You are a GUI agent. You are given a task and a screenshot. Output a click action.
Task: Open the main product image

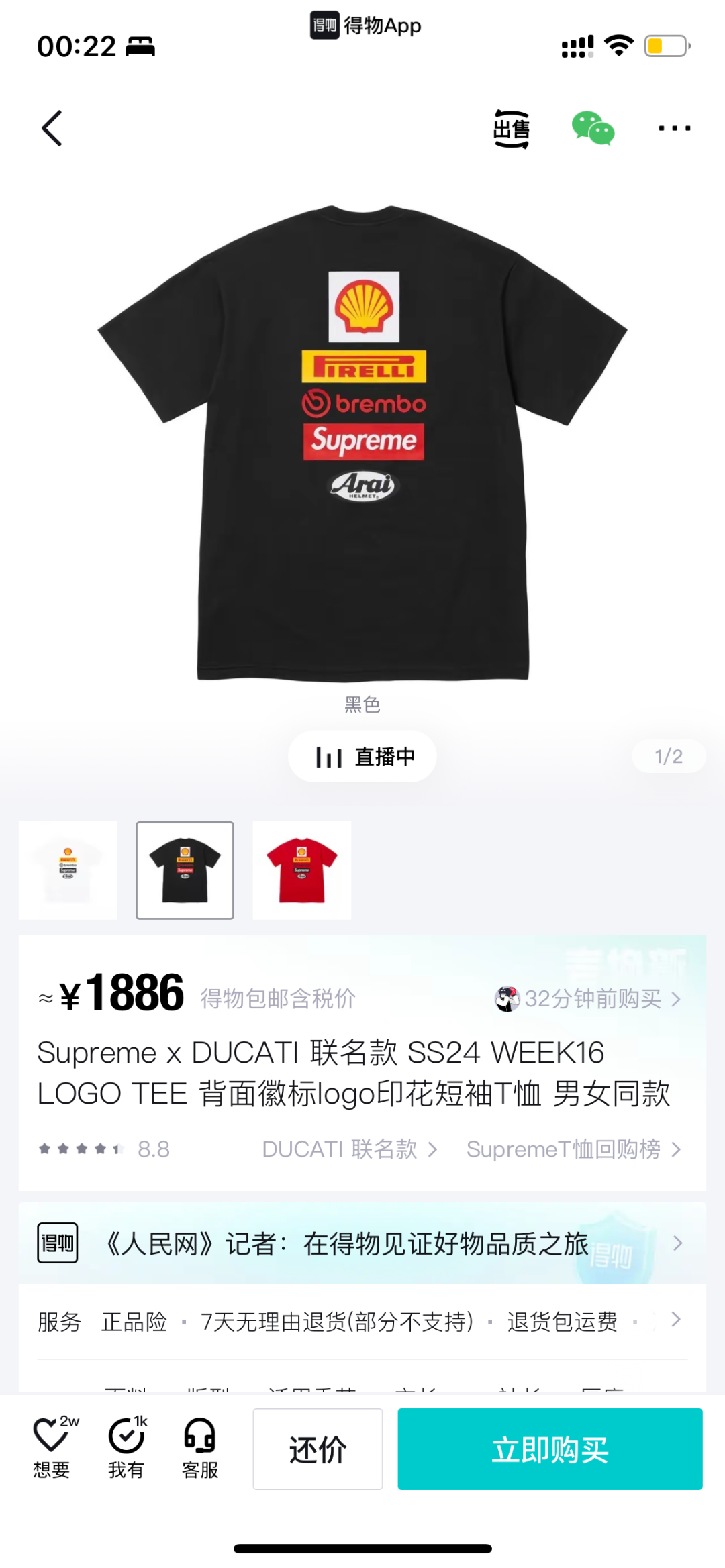pos(362,443)
